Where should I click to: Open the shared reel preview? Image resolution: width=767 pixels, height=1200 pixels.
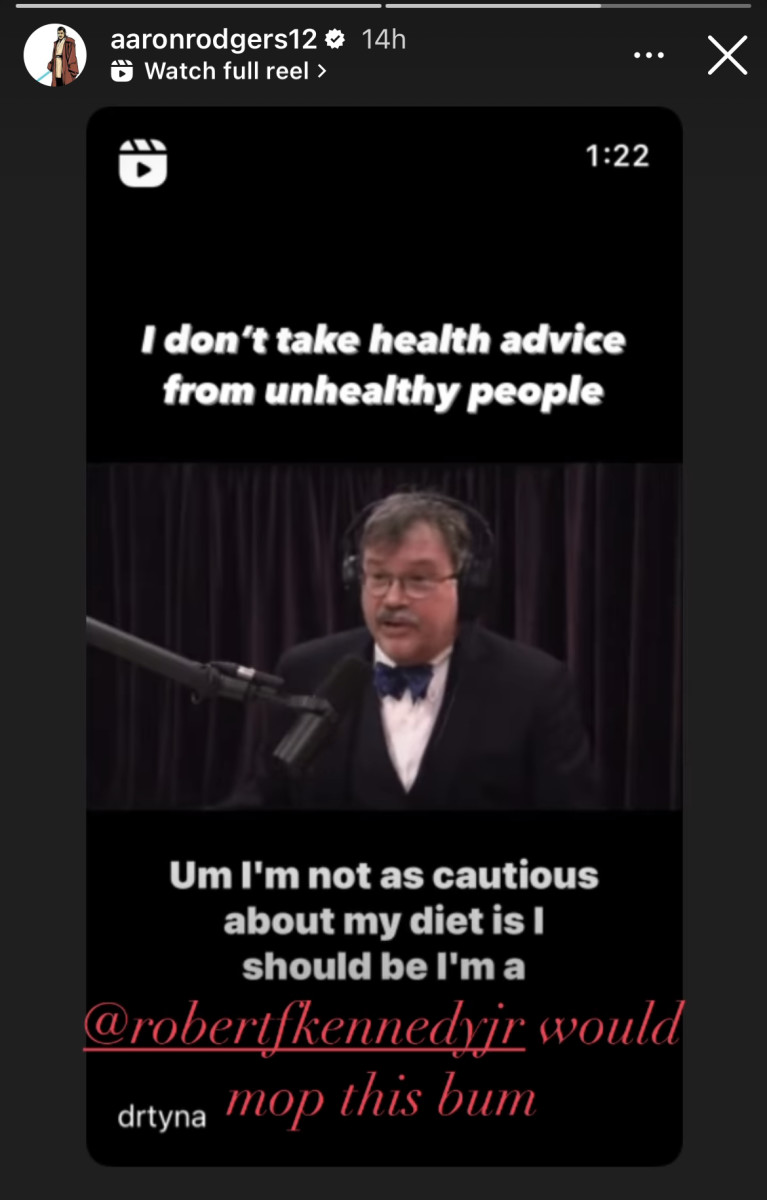click(384, 600)
